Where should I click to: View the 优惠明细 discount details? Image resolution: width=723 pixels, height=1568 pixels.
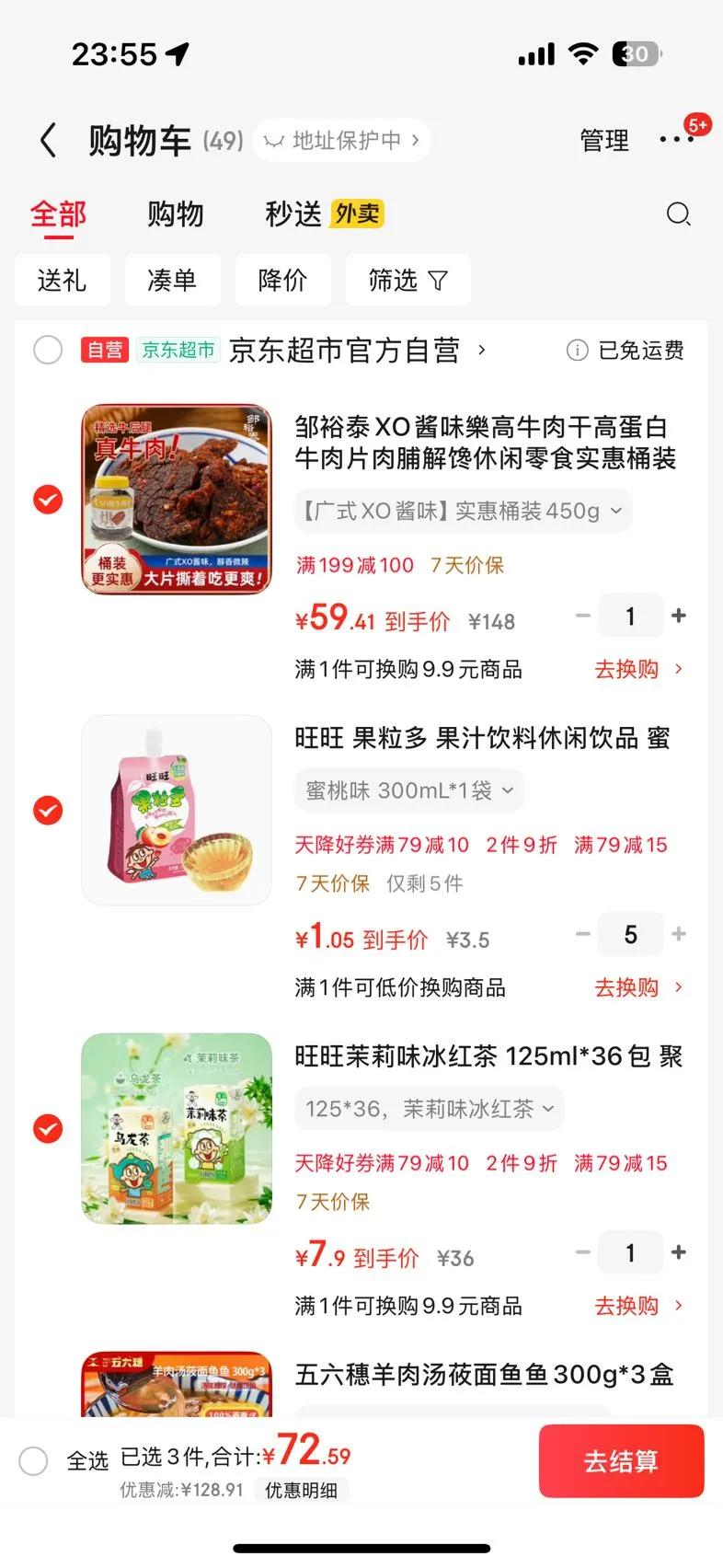click(301, 1490)
